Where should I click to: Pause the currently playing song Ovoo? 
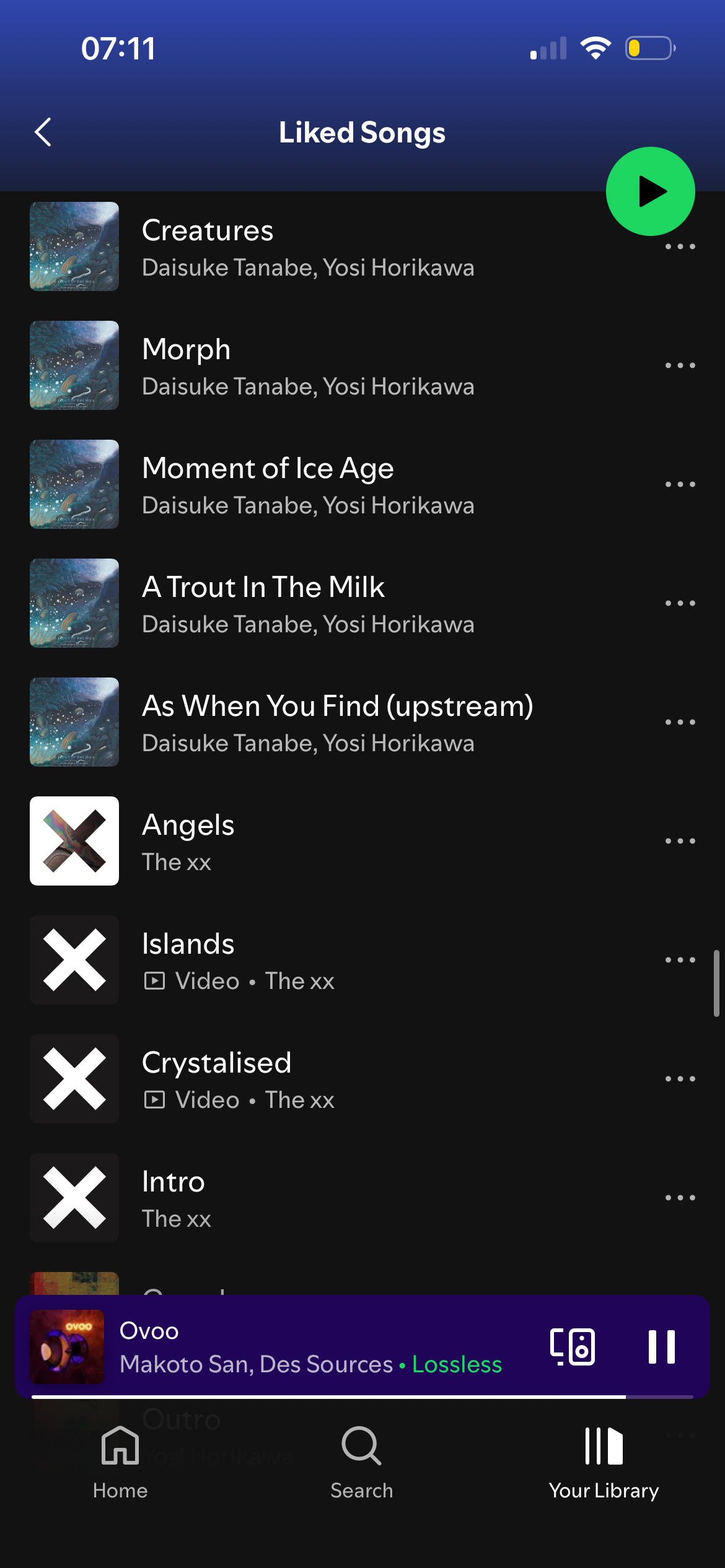(x=661, y=1346)
